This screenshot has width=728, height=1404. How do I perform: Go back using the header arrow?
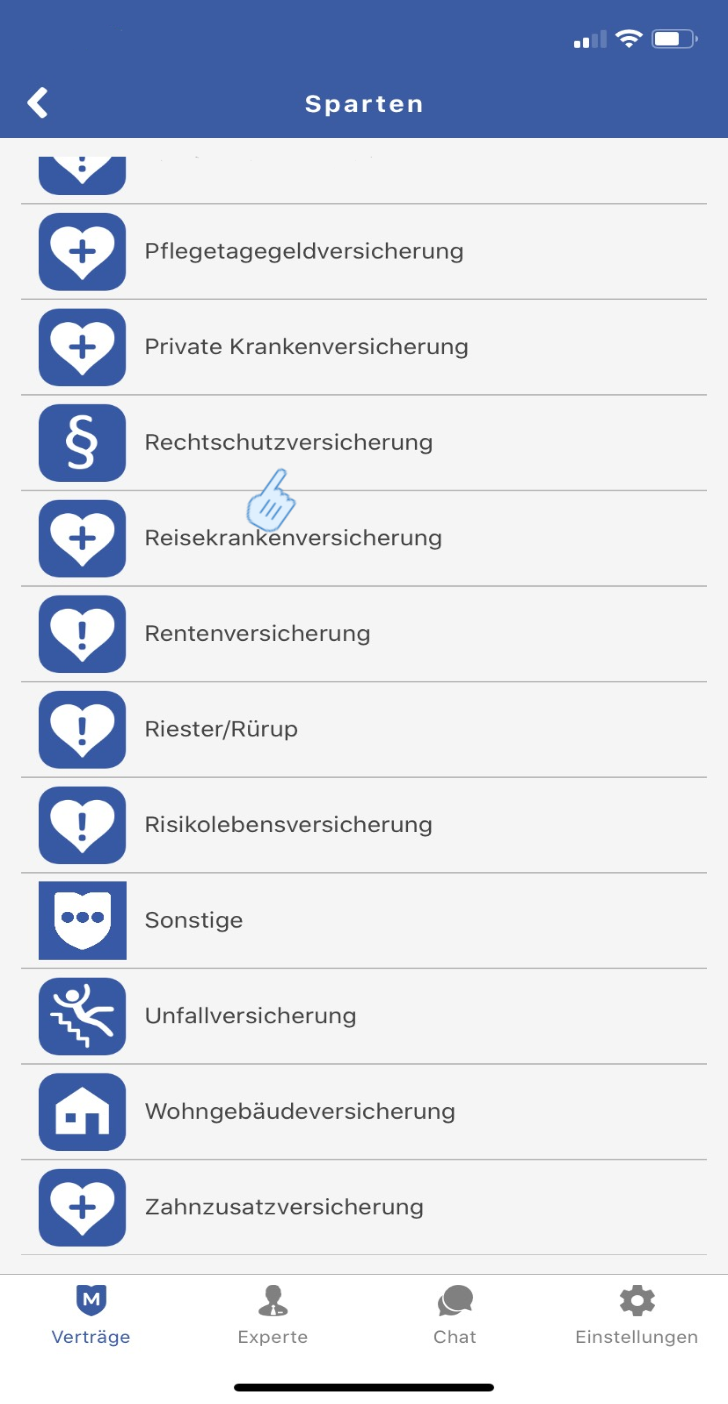click(38, 103)
